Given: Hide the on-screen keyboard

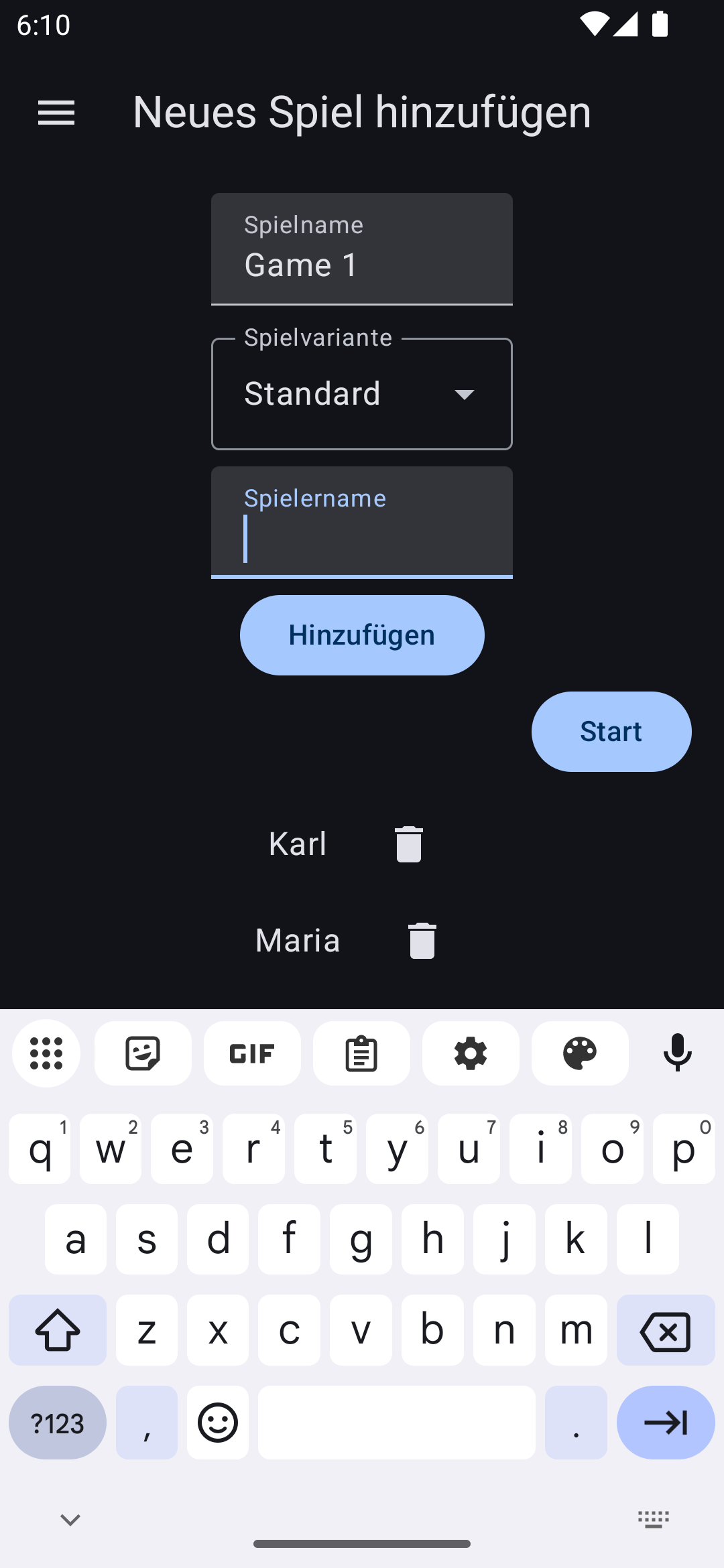Looking at the screenshot, I should (70, 1520).
